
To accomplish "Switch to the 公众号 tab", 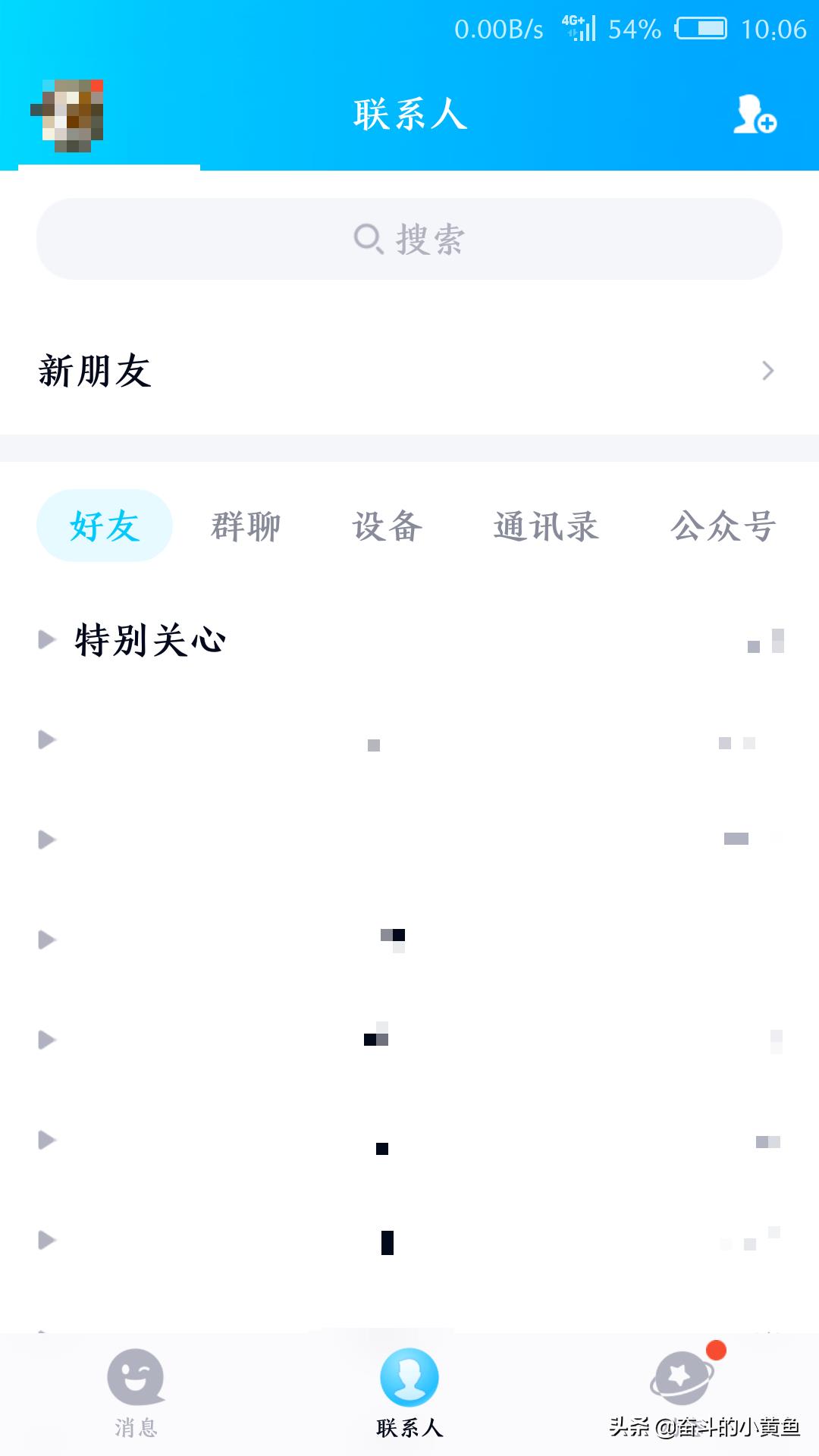I will [x=723, y=526].
